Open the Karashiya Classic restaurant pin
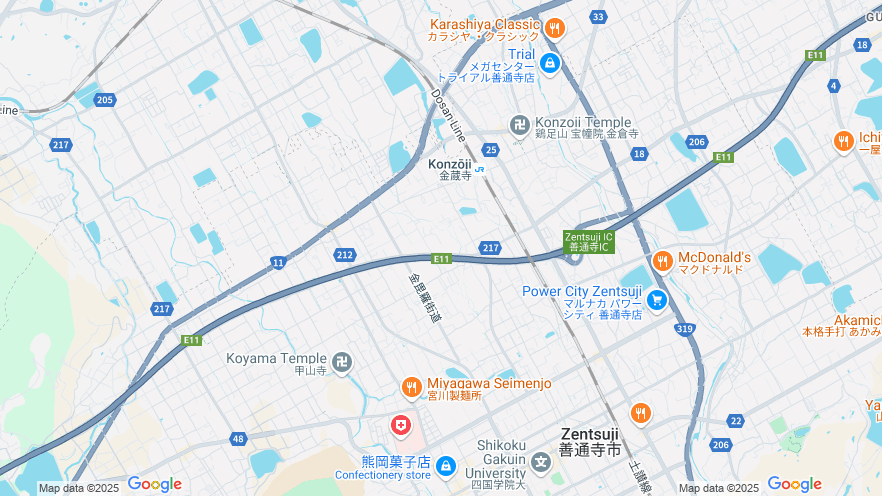 tap(555, 28)
